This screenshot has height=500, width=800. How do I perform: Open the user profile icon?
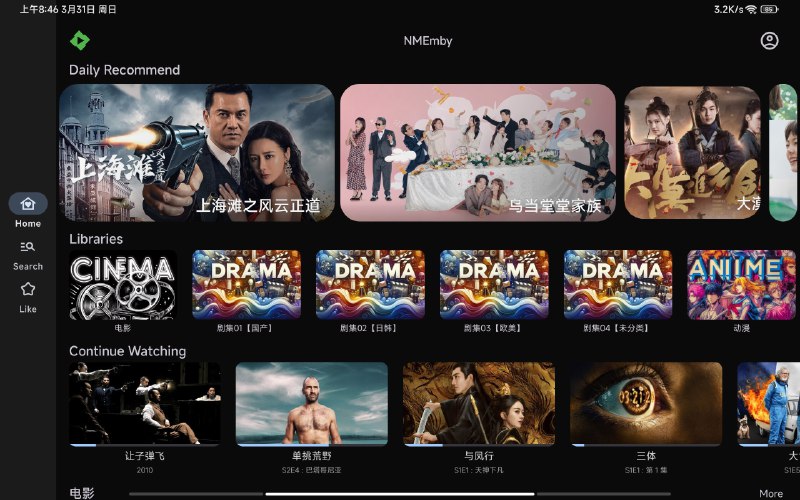pyautogui.click(x=769, y=41)
